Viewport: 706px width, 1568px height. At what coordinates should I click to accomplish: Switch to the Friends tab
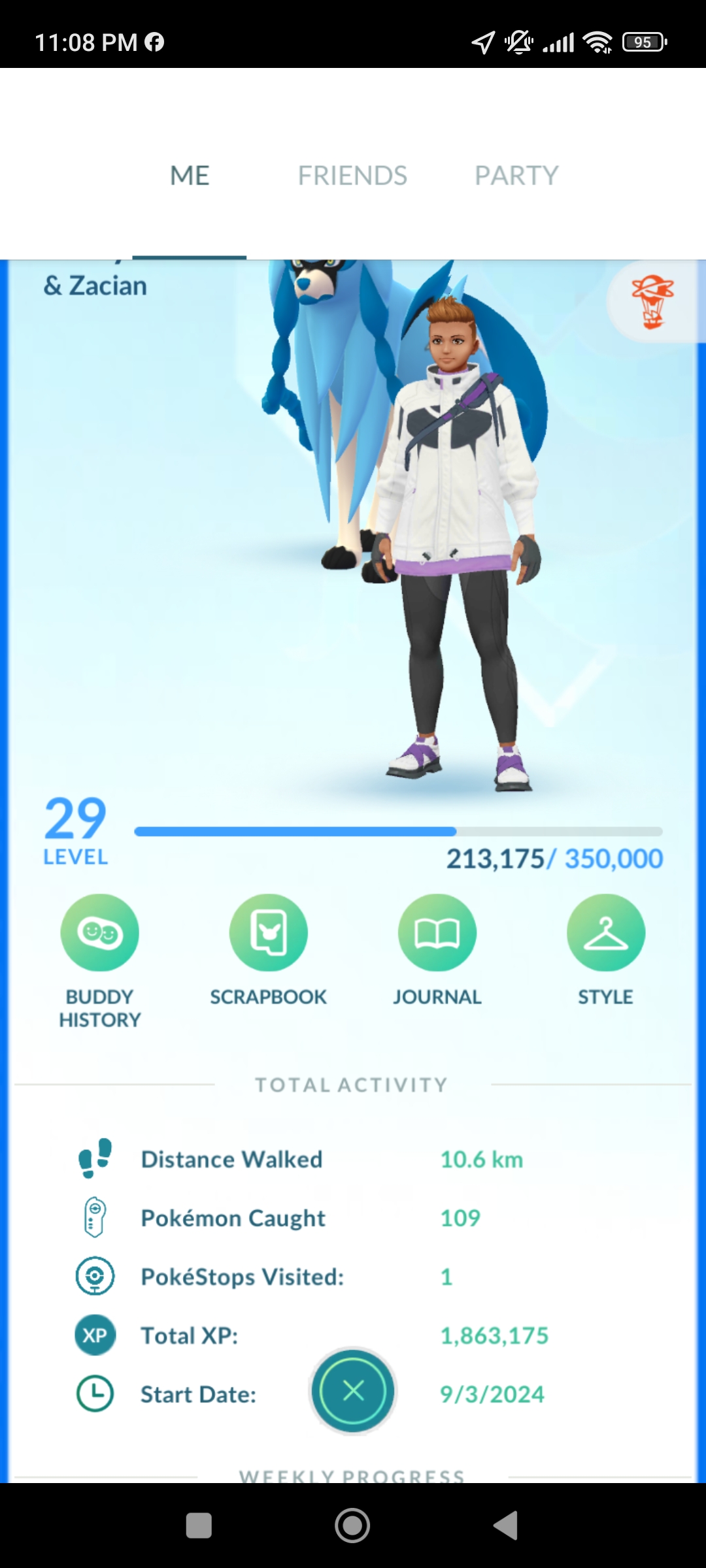click(352, 175)
